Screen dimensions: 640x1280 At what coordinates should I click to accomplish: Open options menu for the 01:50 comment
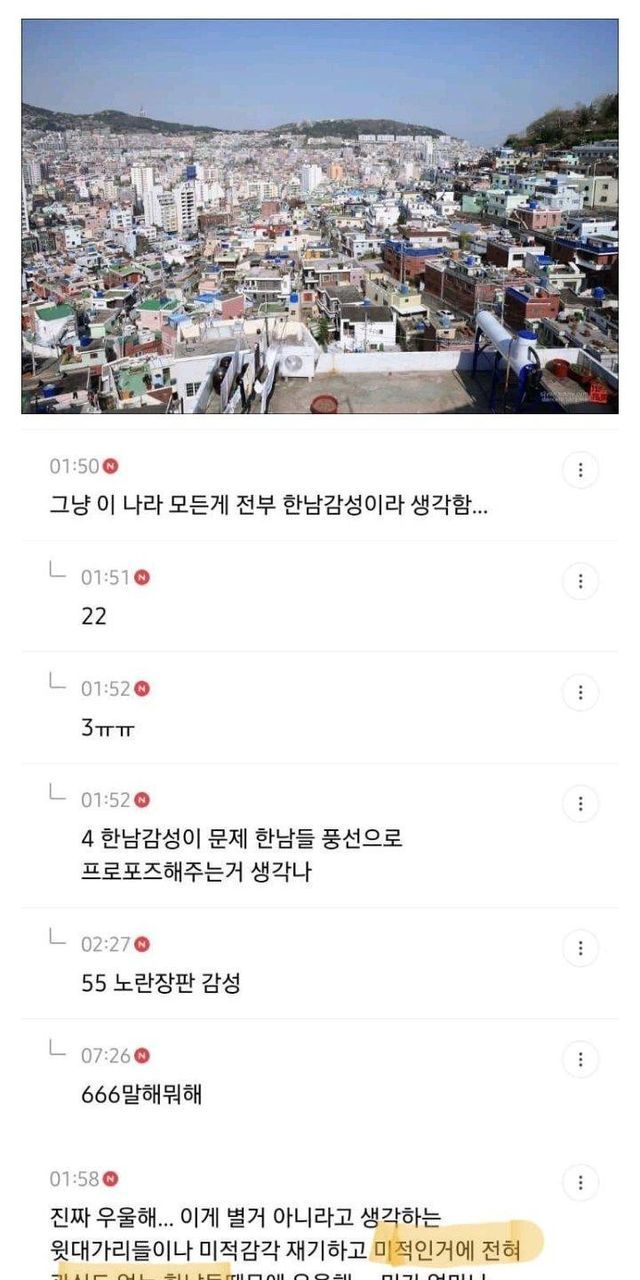click(x=581, y=470)
